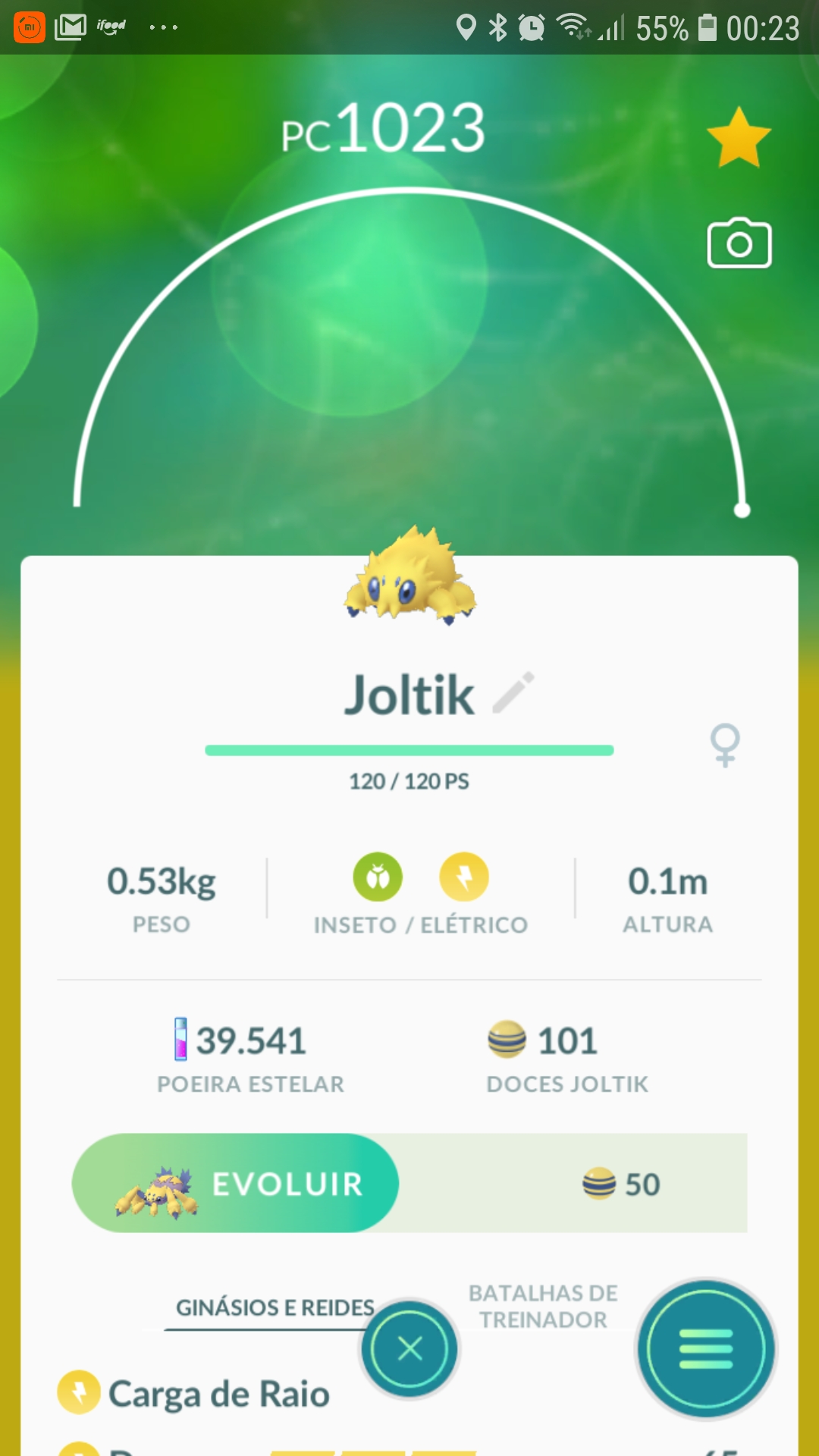The width and height of the screenshot is (819, 1456).
Task: Switch to the Batalhas de Treinador tab
Action: click(x=543, y=1306)
